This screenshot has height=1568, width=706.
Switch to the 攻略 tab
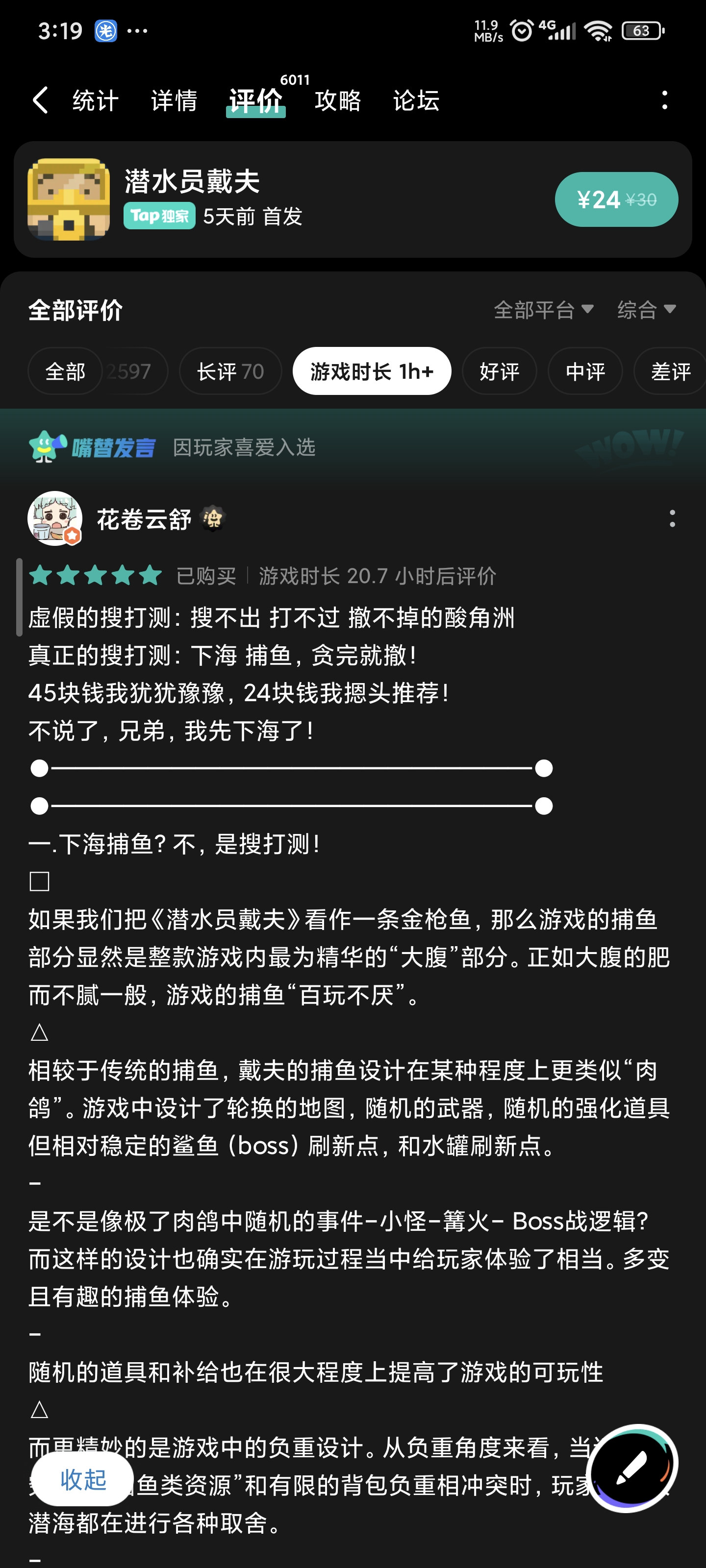(337, 100)
